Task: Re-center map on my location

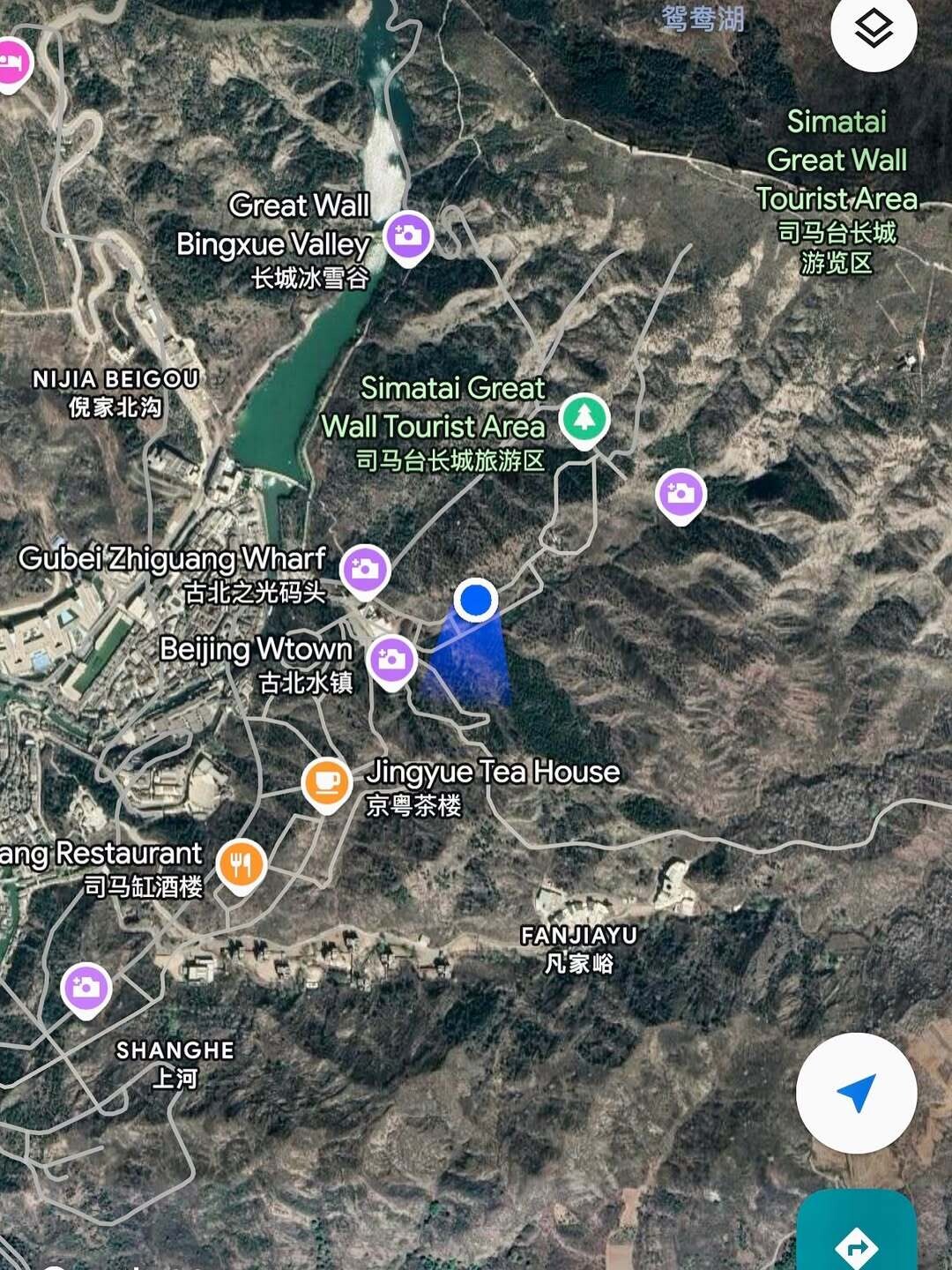Action: (x=856, y=1093)
